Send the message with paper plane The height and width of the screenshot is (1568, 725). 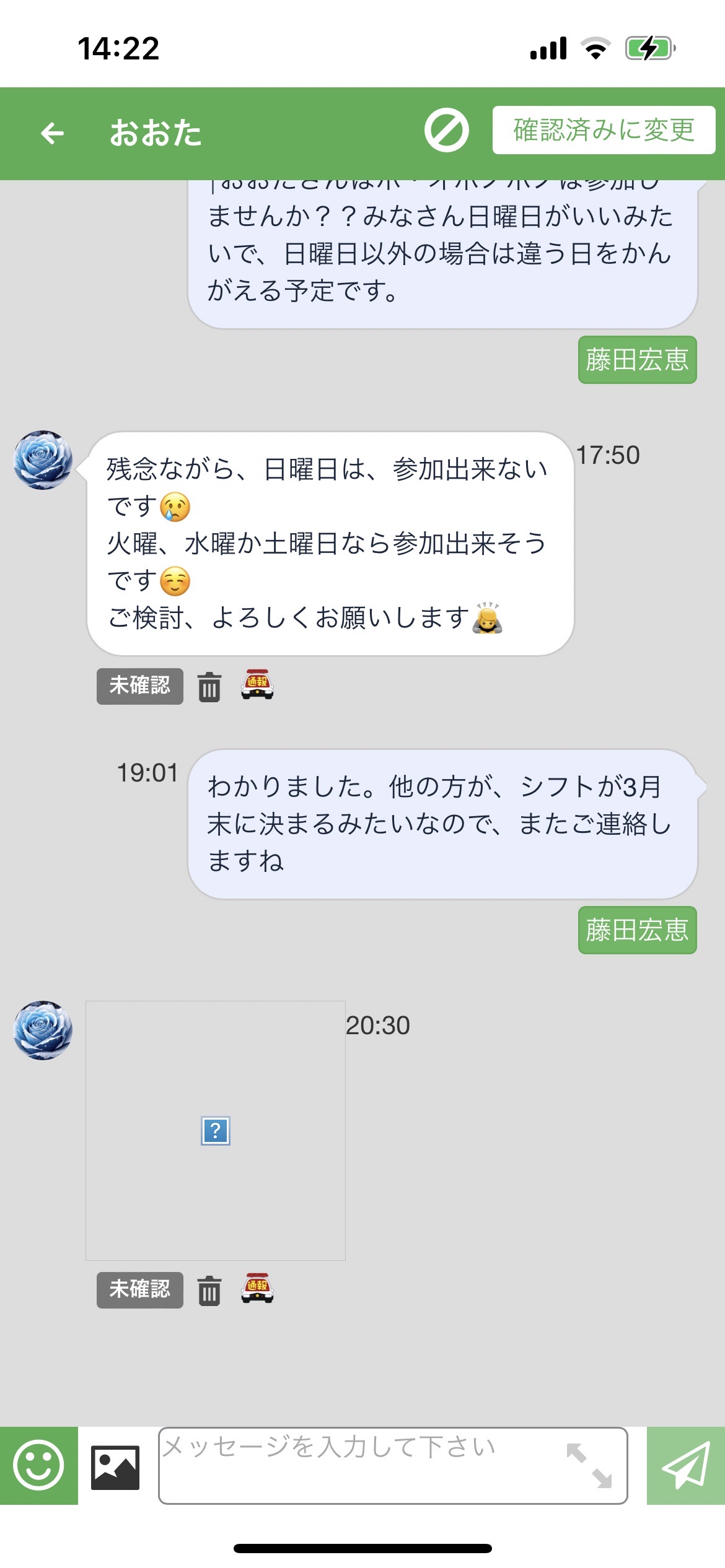686,1466
